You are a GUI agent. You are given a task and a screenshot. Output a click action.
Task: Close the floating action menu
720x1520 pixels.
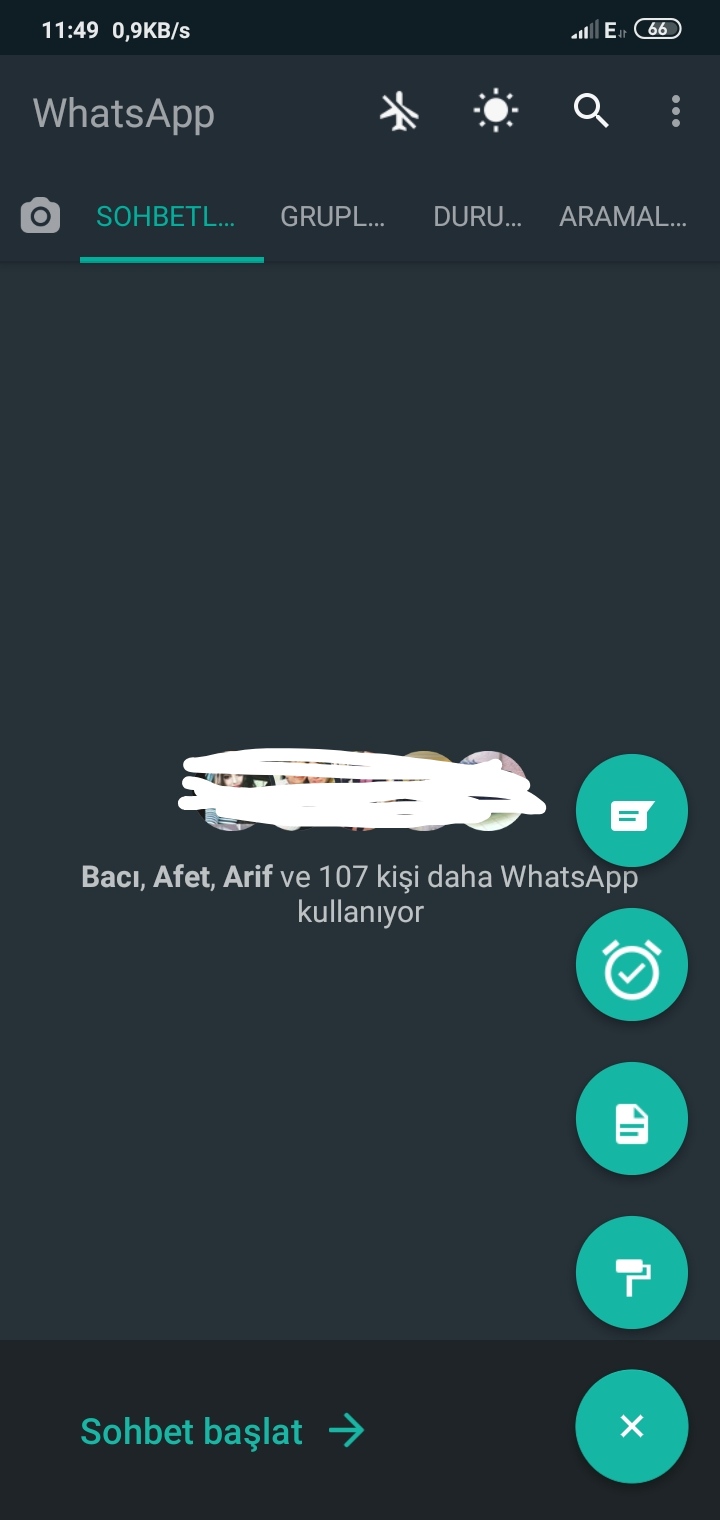[x=632, y=1426]
